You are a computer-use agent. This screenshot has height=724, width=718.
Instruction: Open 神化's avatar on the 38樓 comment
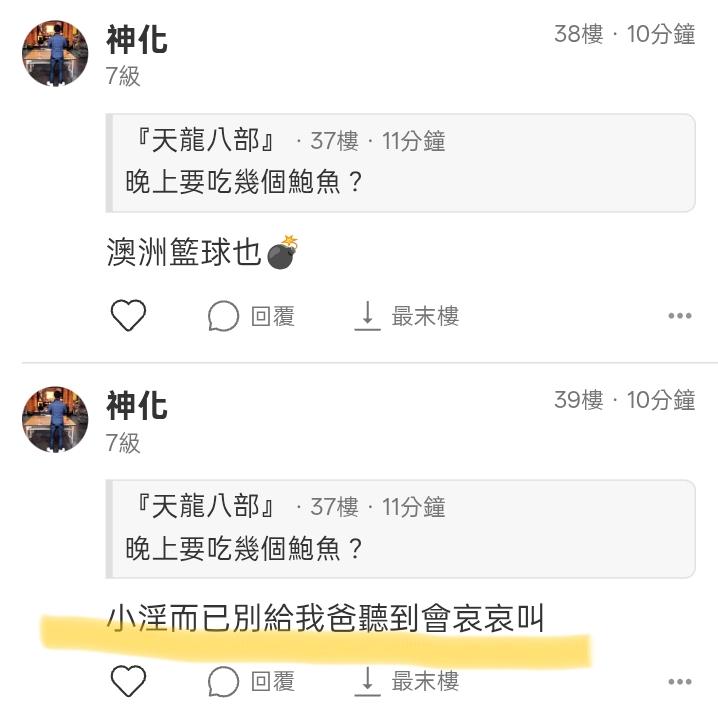(55, 53)
